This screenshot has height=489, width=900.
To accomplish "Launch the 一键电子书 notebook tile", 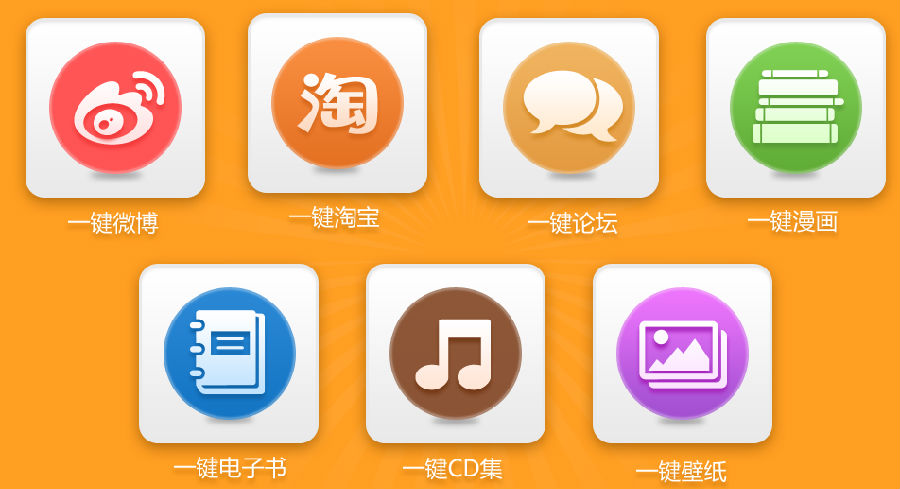I will click(229, 353).
